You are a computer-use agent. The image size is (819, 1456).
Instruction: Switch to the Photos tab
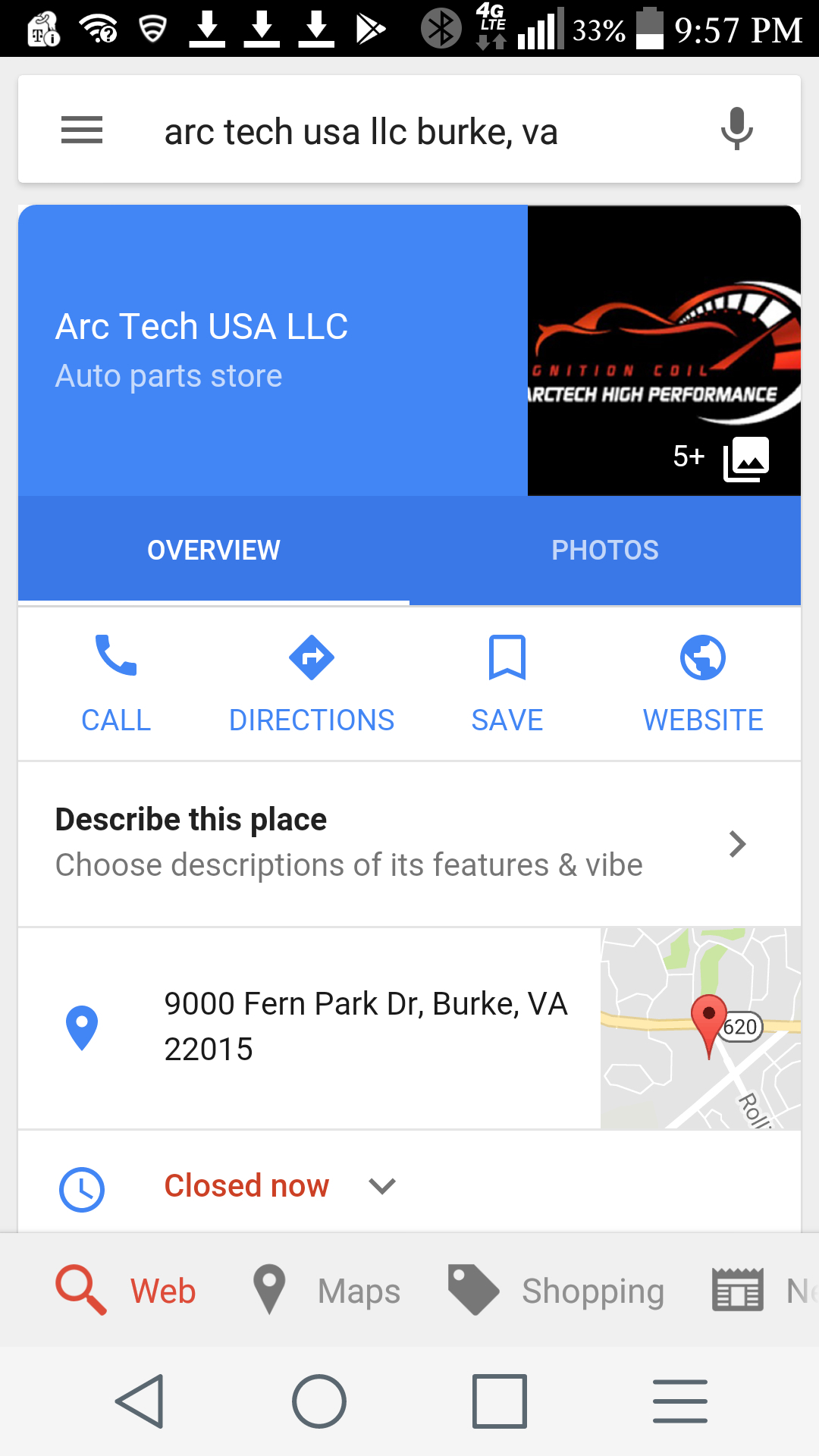[604, 550]
